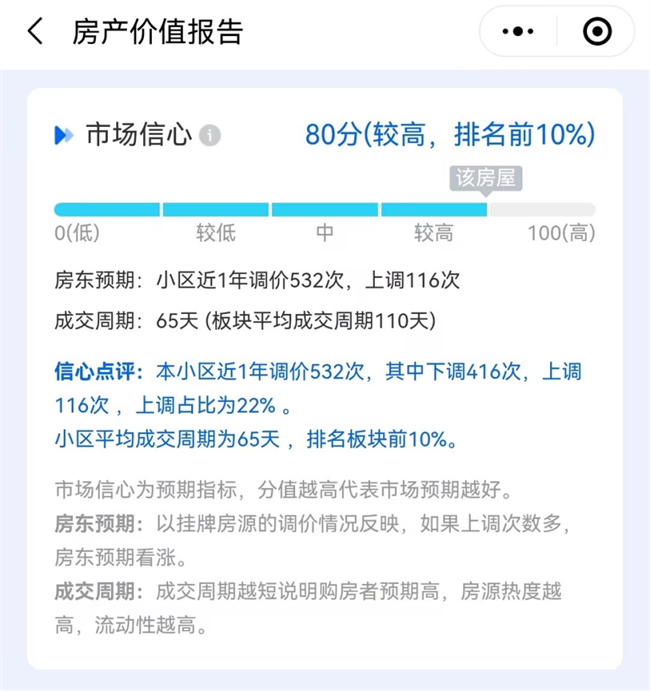
Task: Open the mini program more menu
Action: 517,32
